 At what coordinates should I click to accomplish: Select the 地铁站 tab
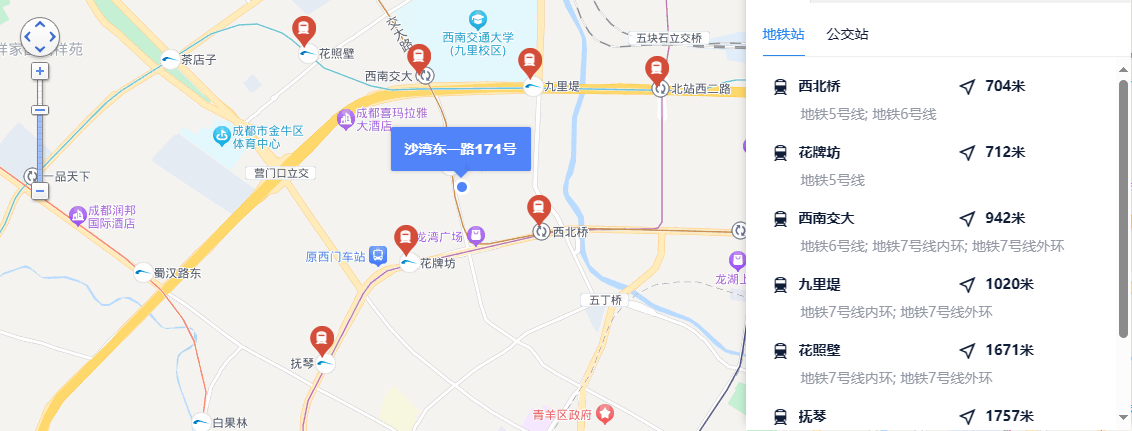coord(783,34)
